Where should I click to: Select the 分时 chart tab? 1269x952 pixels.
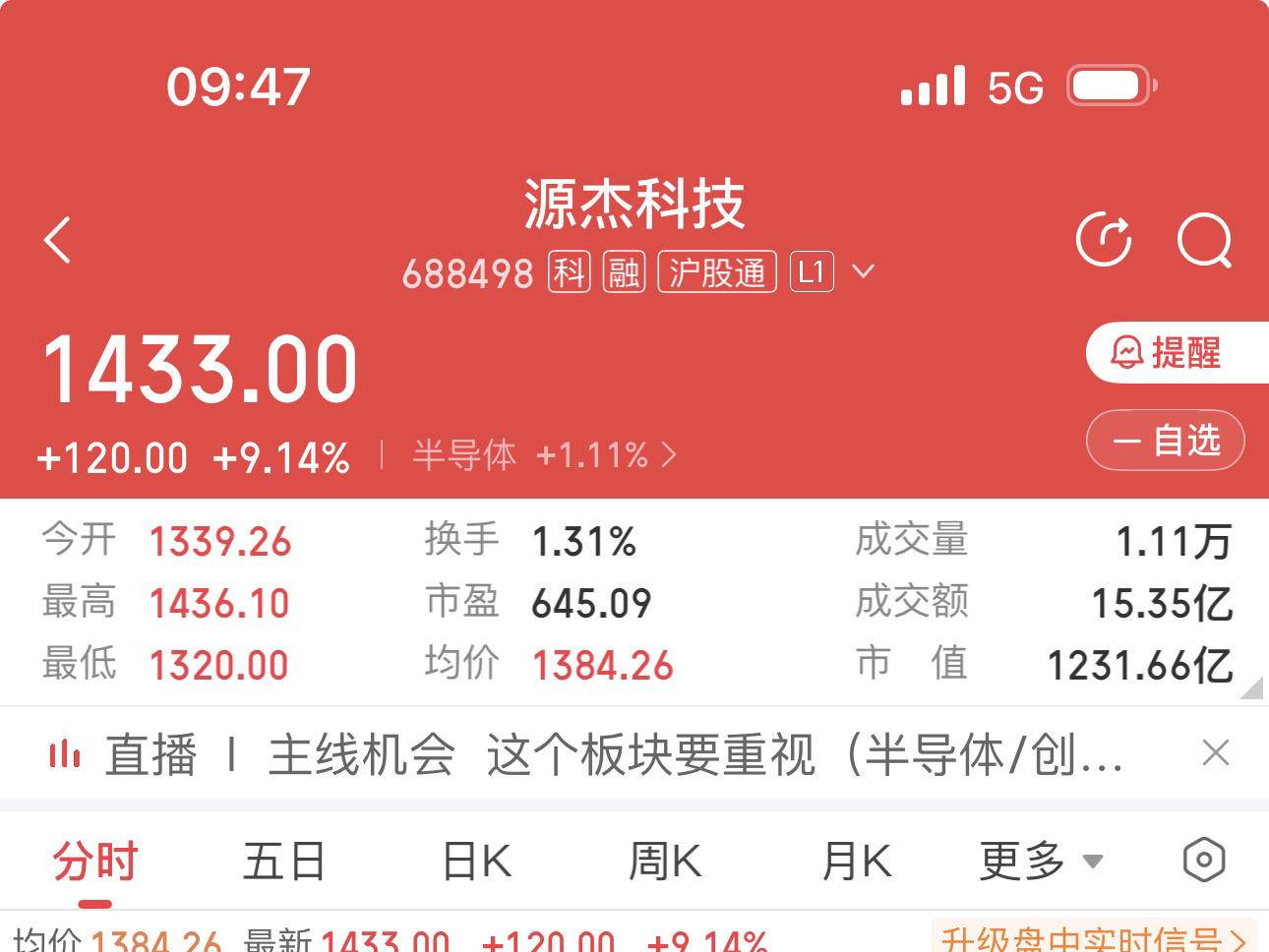point(94,863)
